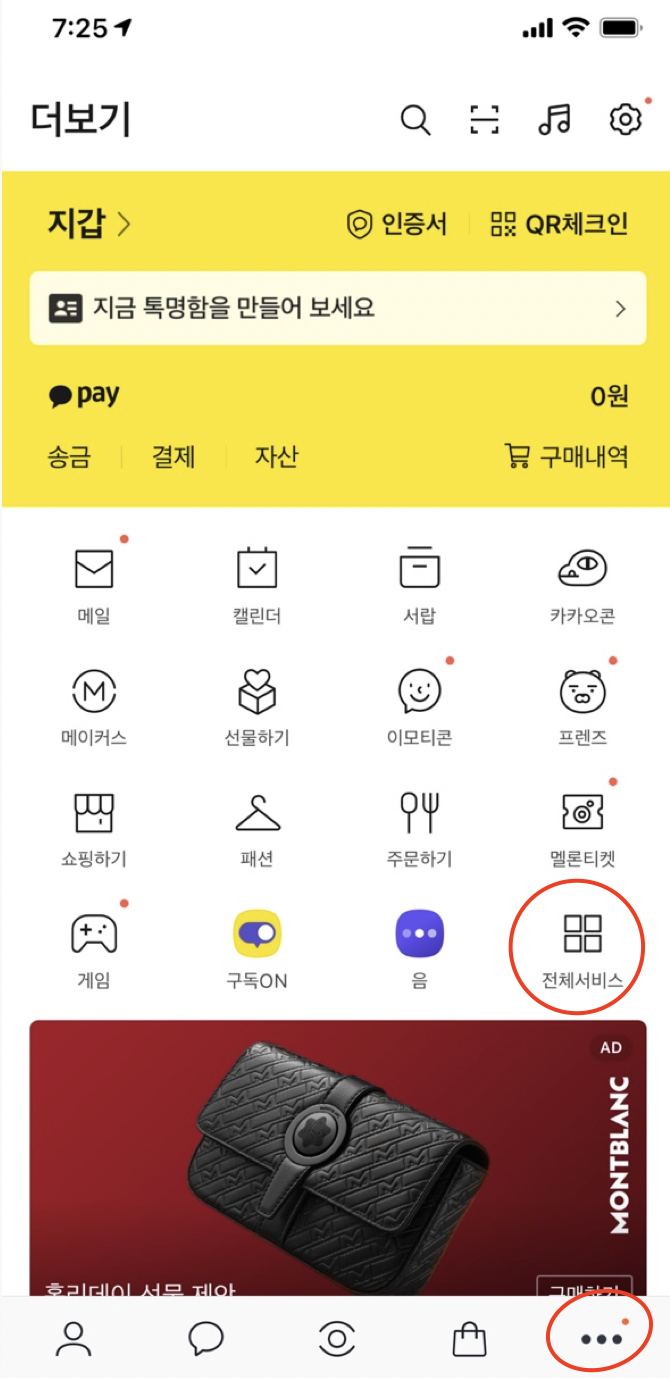The image size is (670, 1378).
Task: Select 결제 under pay
Action: 173,457
